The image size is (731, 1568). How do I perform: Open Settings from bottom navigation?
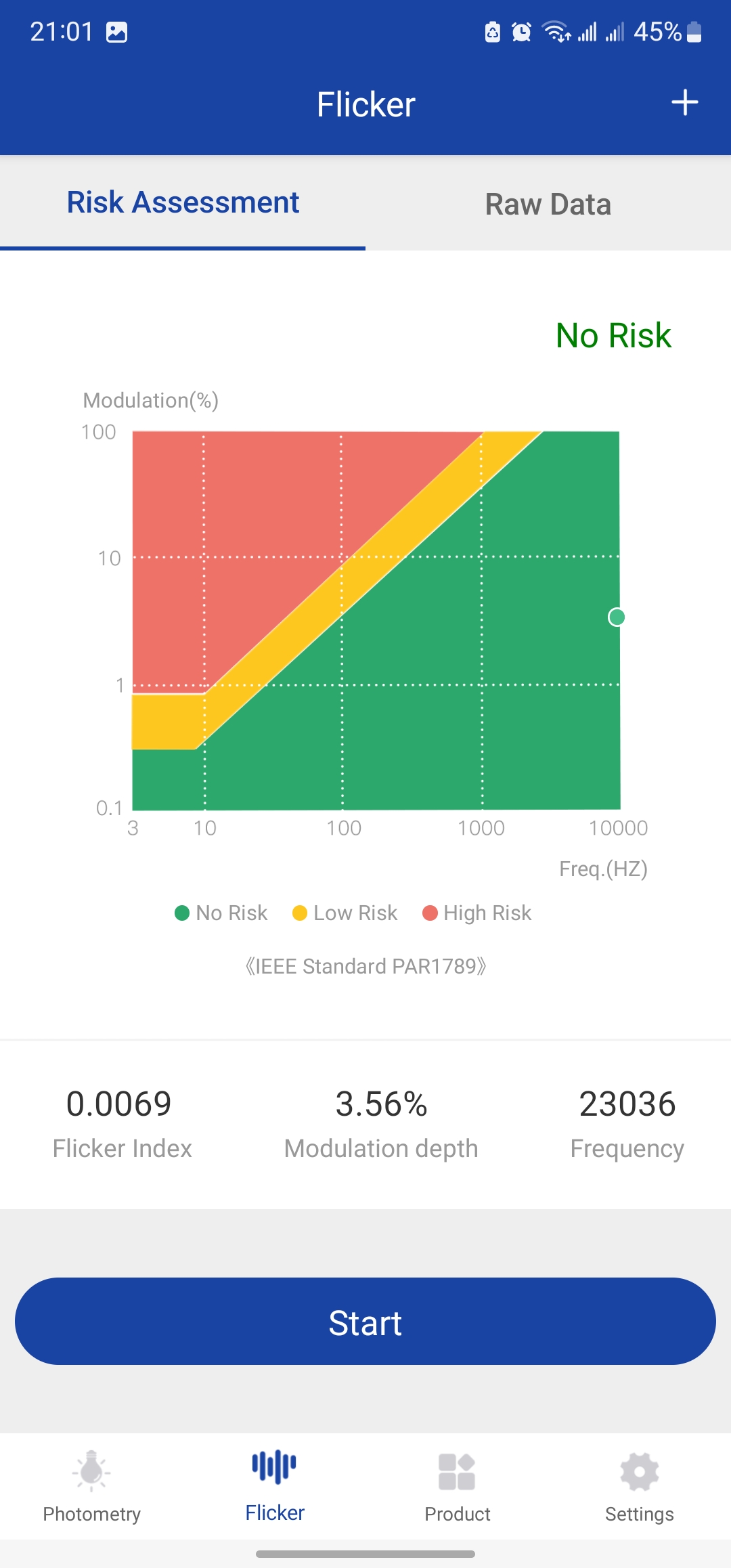(x=640, y=1487)
